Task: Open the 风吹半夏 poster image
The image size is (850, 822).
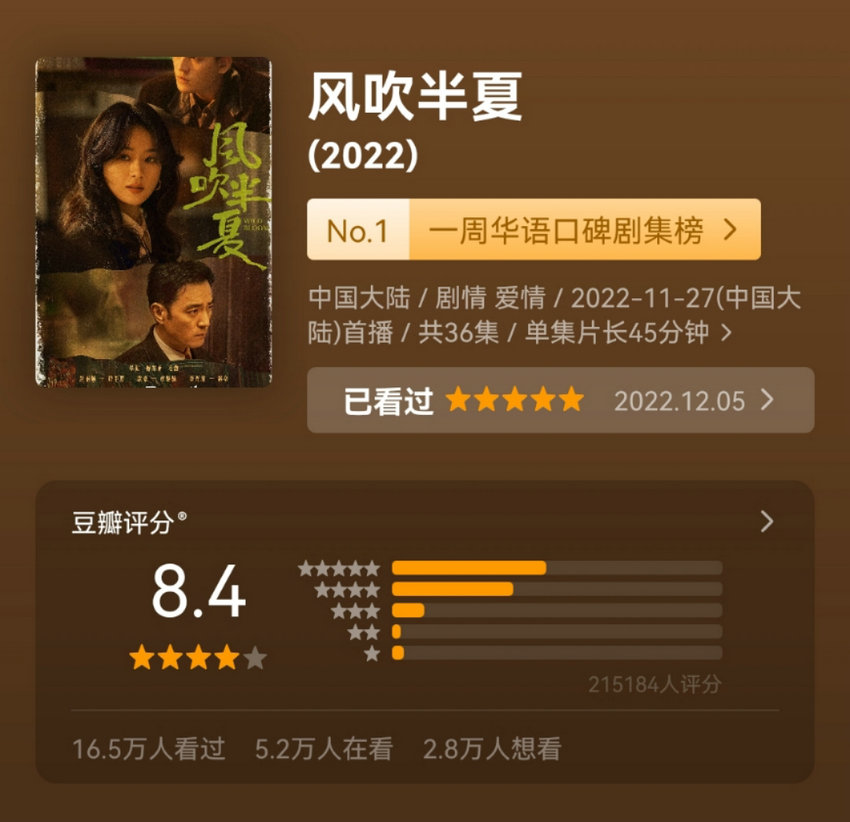Action: [153, 222]
